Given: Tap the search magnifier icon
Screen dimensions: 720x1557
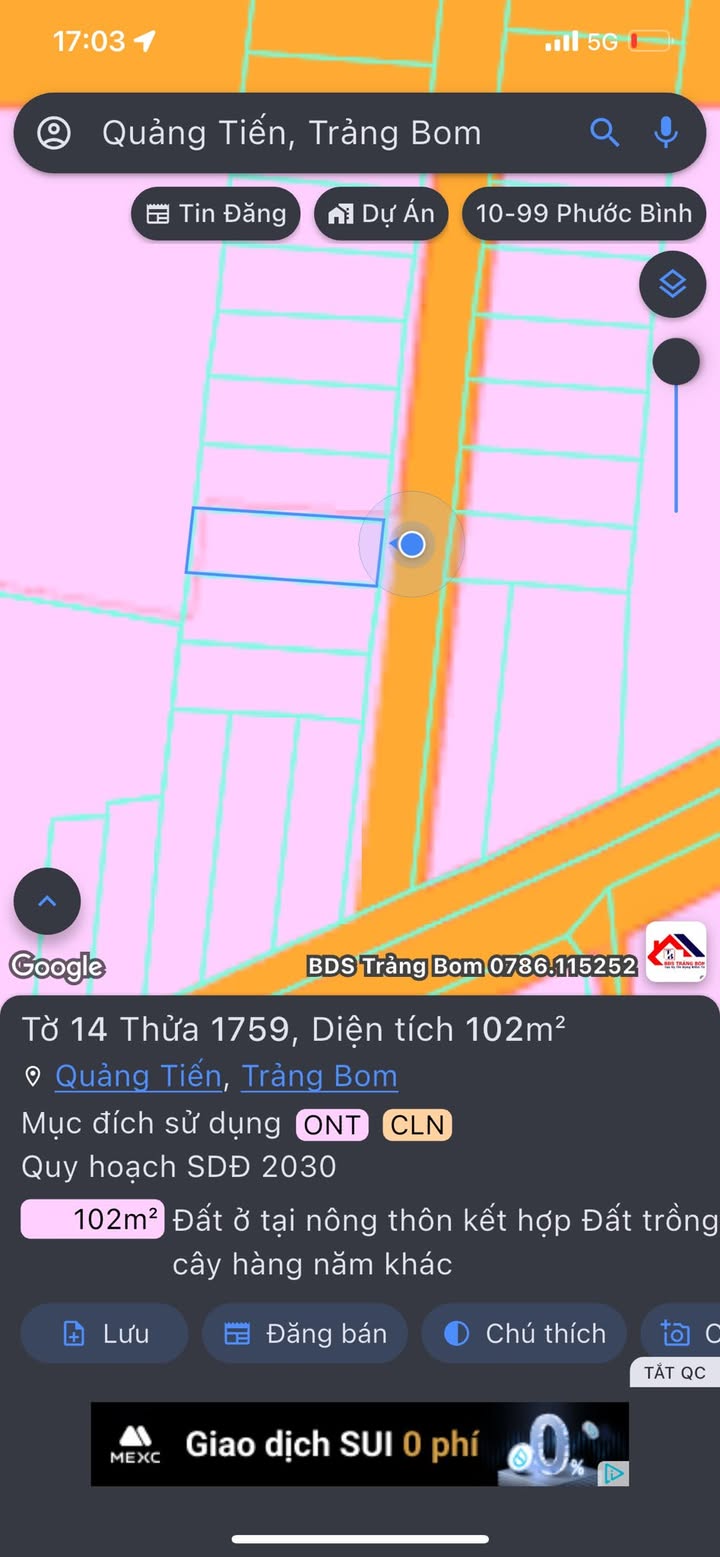Looking at the screenshot, I should pos(604,132).
